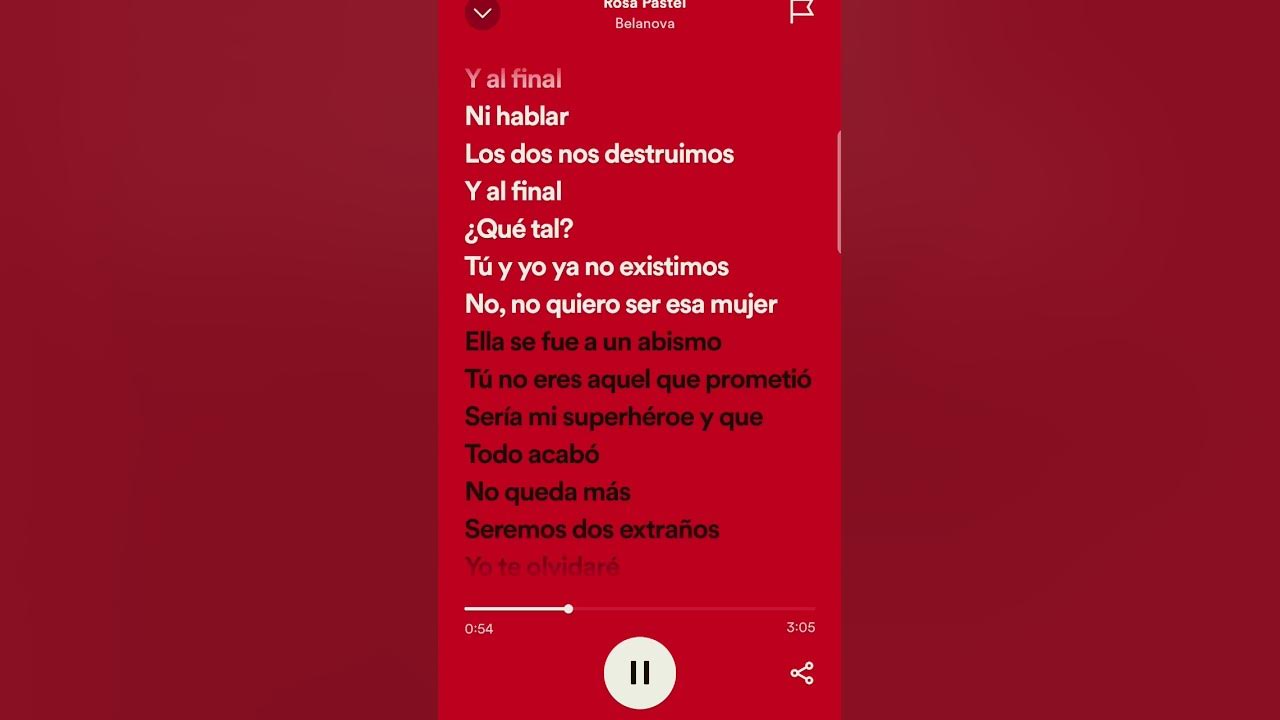Jump to lyric line 'Los dos nos destruimos'
This screenshot has width=1280, height=720.
[x=599, y=154]
